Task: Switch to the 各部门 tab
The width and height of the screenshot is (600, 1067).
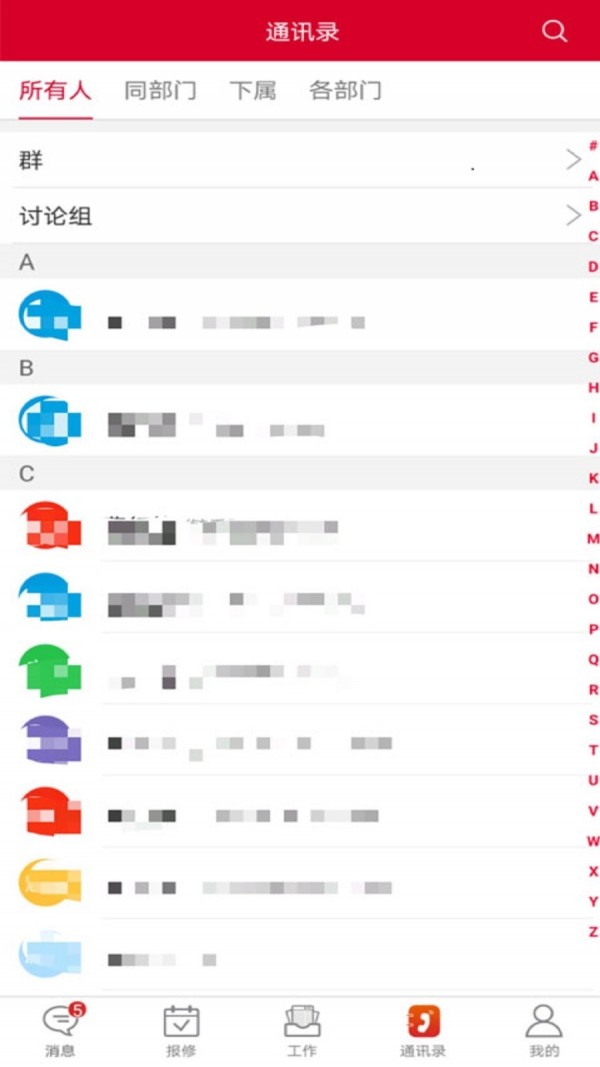Action: coord(345,91)
